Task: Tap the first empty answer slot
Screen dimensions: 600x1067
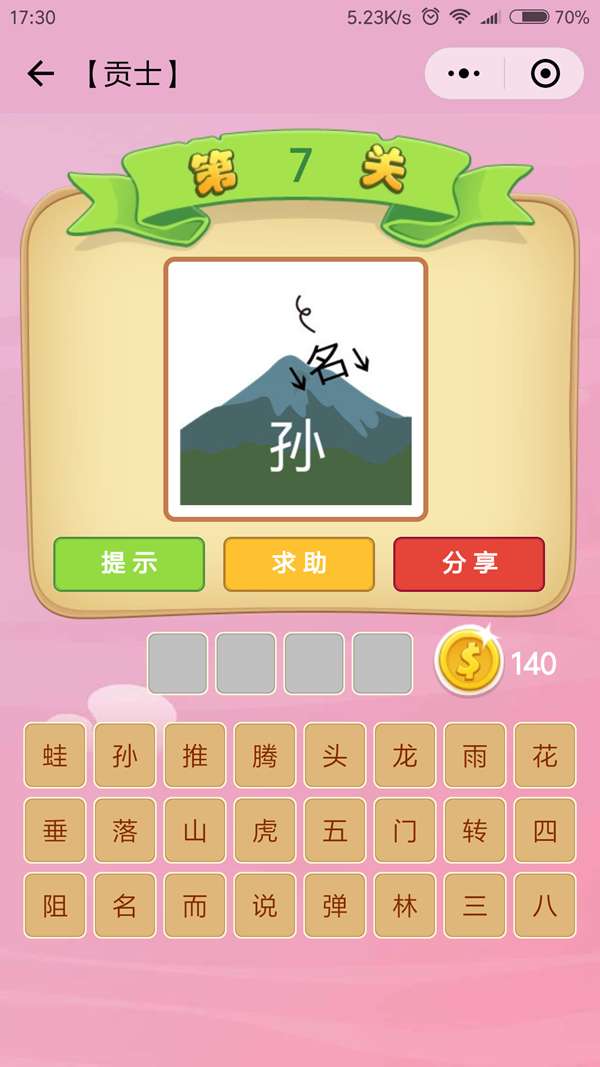Action: 178,663
